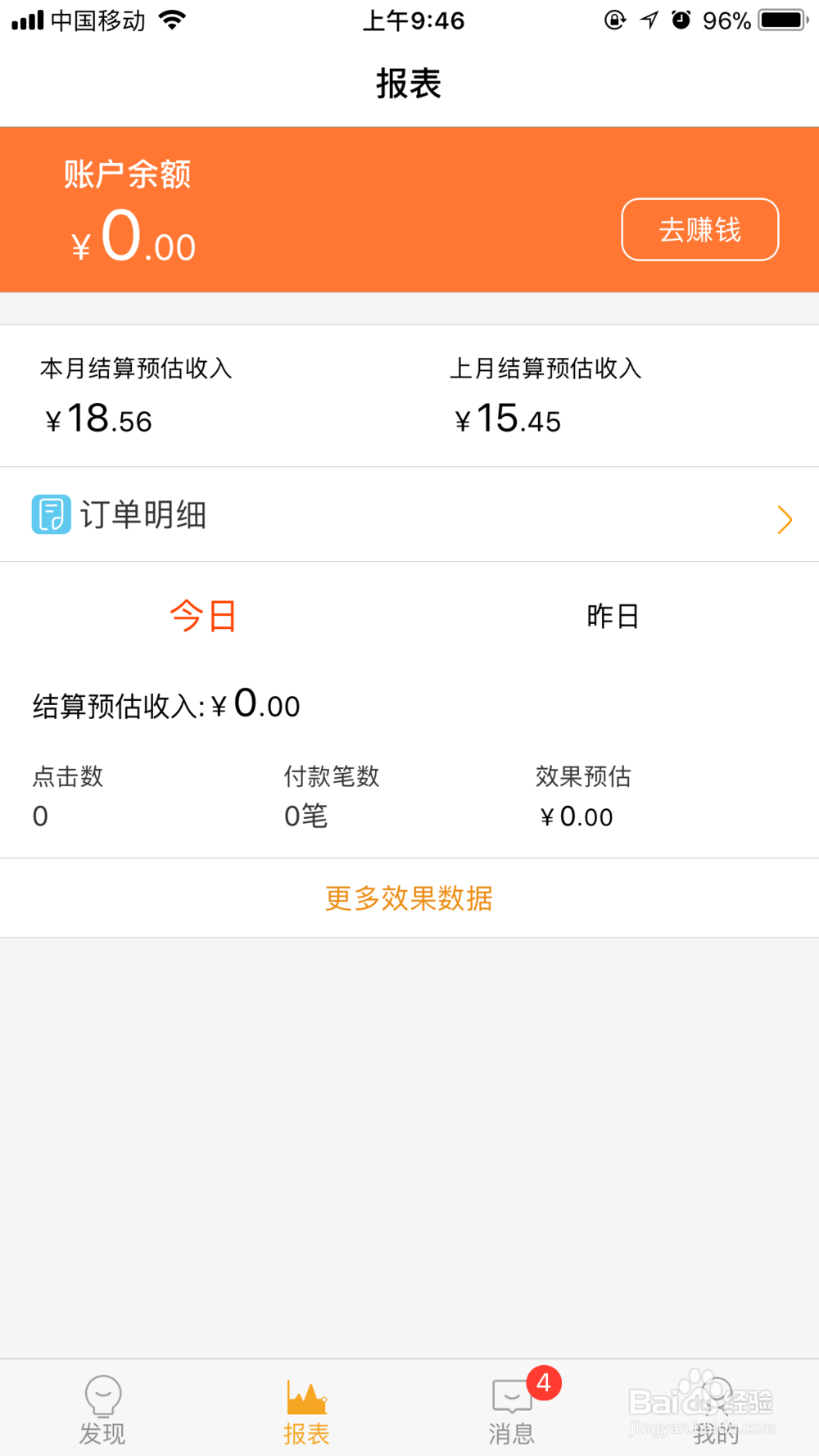Tap the 去赚钱 button

coord(700,229)
